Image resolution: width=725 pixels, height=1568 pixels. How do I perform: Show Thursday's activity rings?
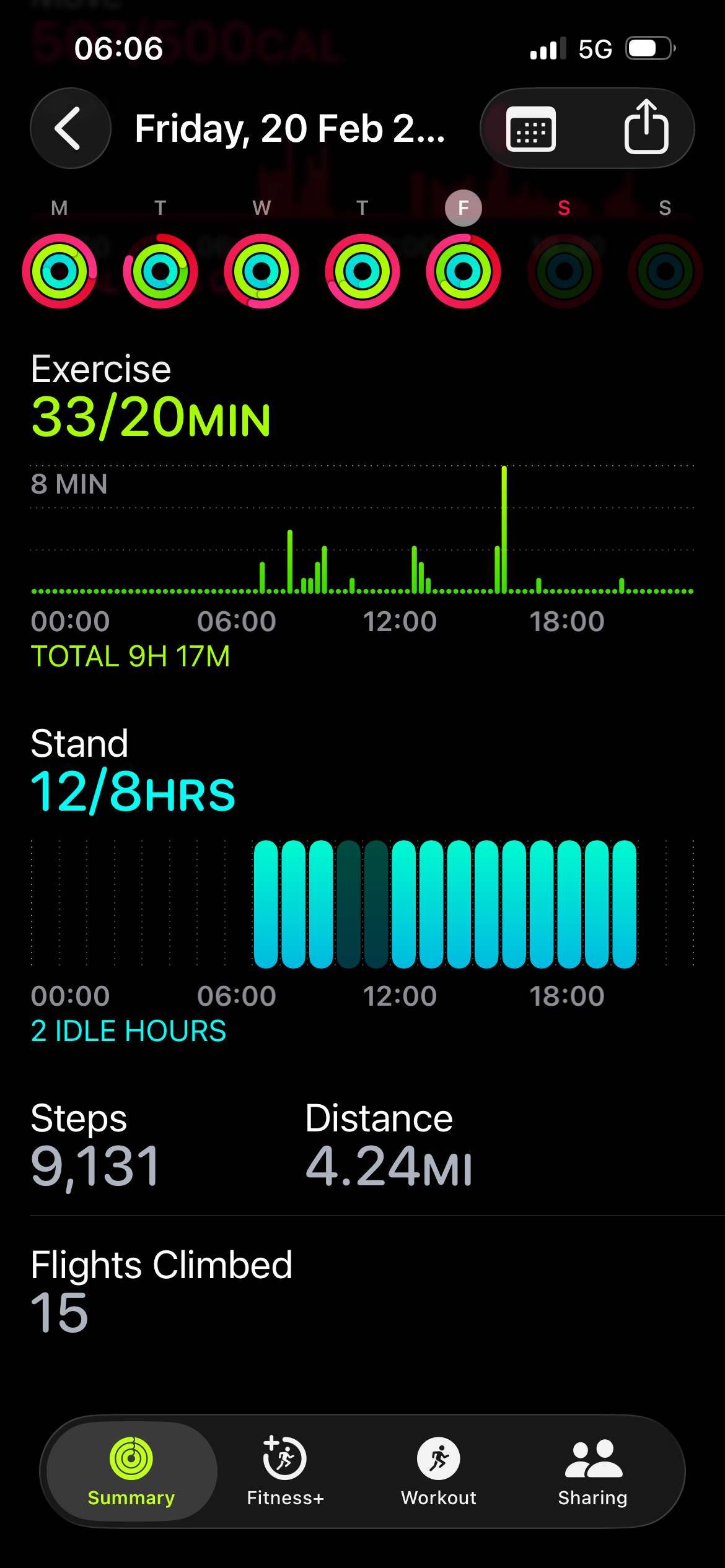click(x=362, y=271)
